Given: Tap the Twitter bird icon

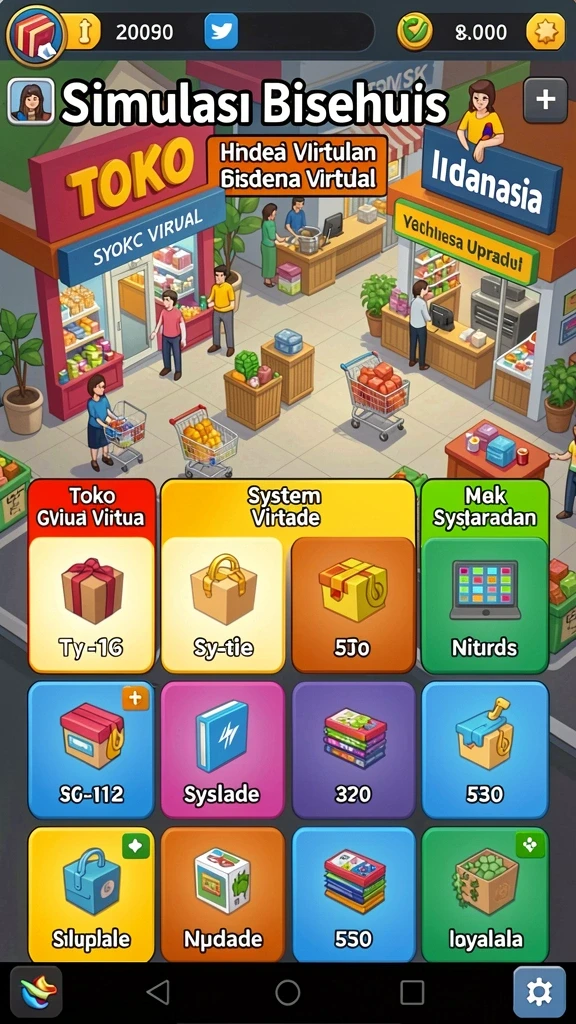Looking at the screenshot, I should pos(221,31).
